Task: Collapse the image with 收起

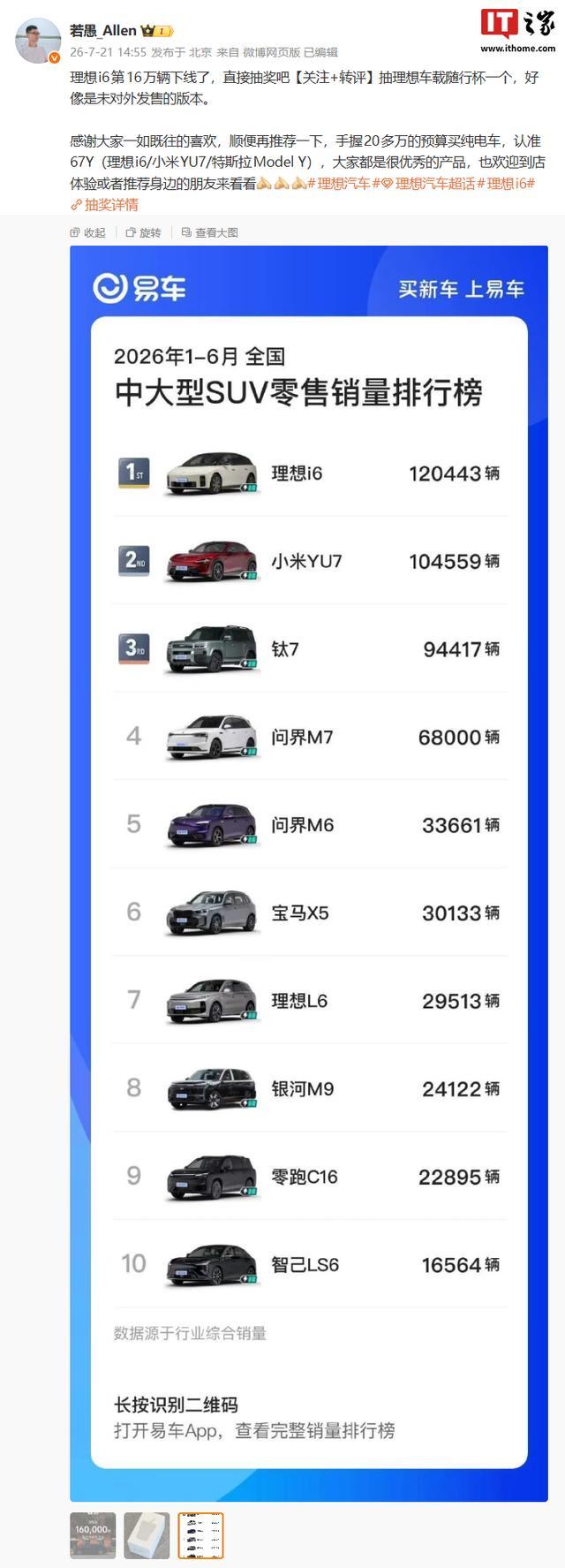Action: pos(87,232)
